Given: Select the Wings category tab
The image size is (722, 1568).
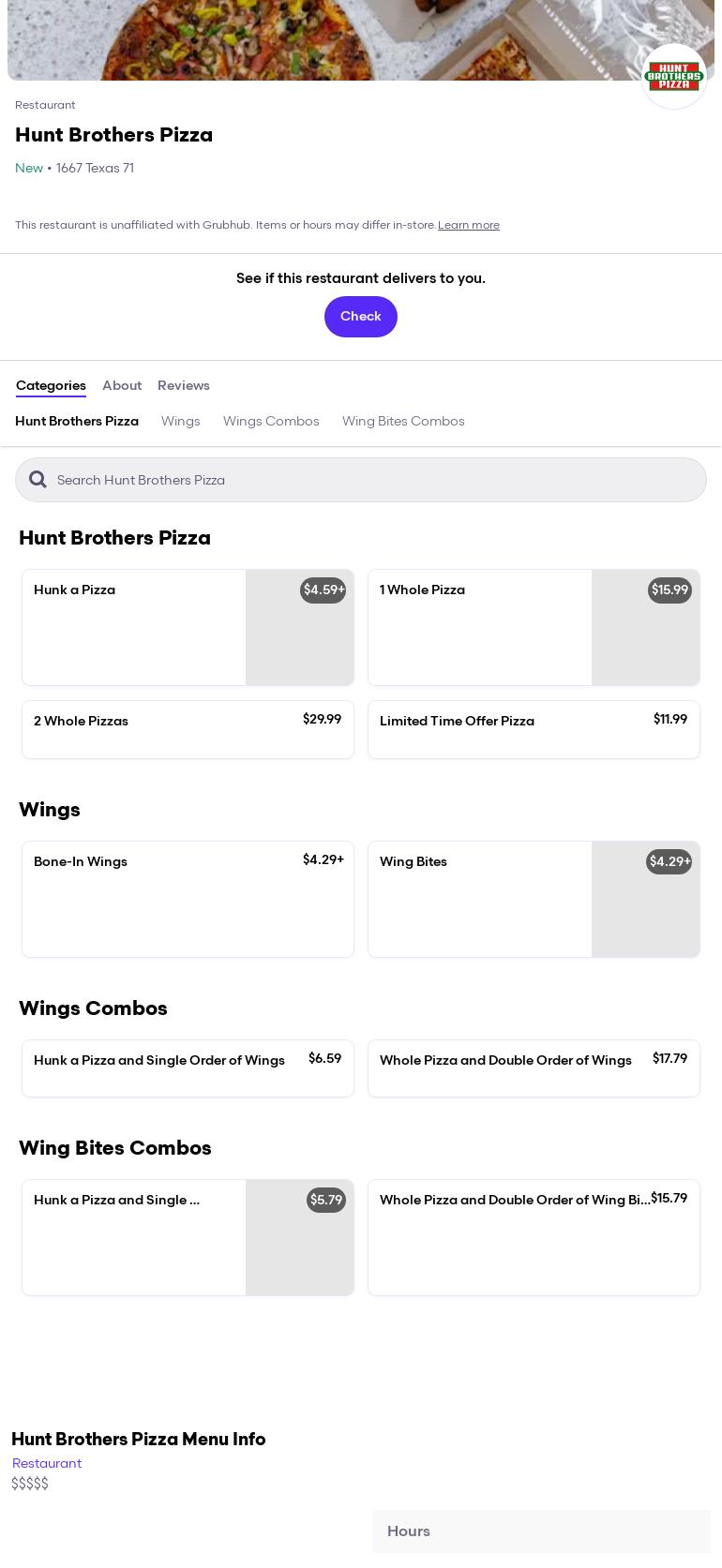Looking at the screenshot, I should [x=181, y=422].
